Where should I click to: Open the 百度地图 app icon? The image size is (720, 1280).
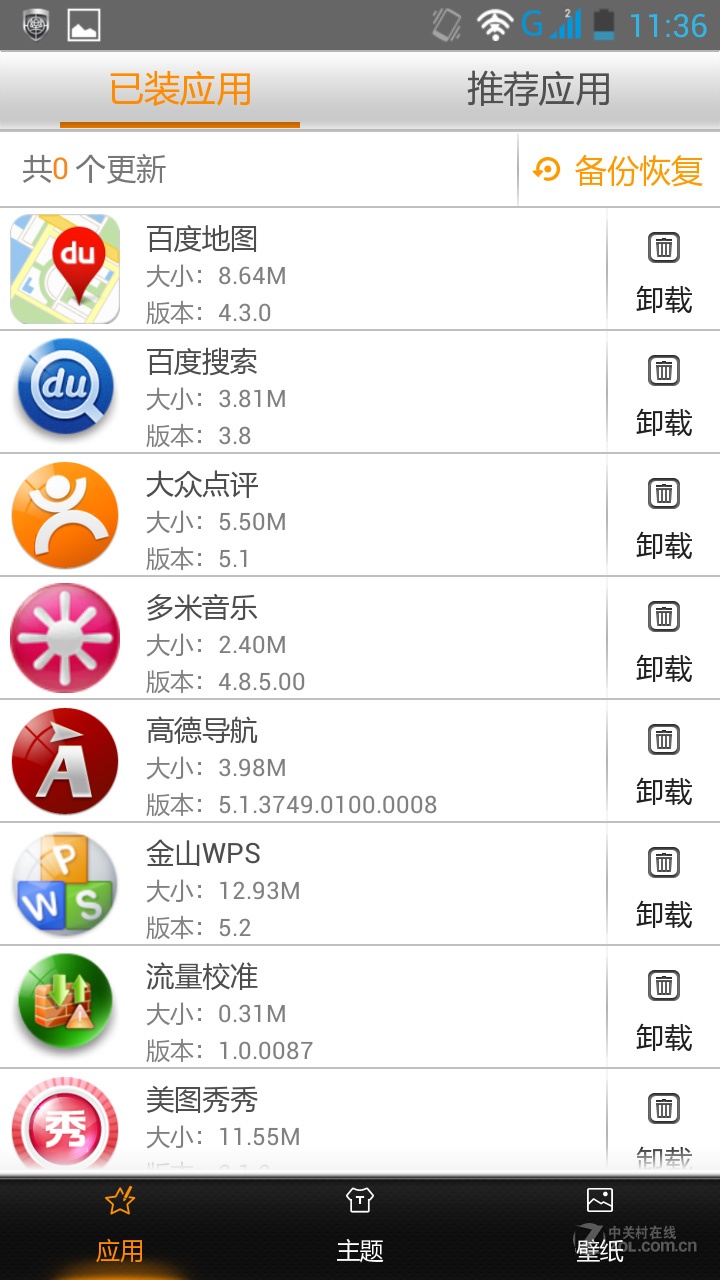pyautogui.click(x=64, y=270)
